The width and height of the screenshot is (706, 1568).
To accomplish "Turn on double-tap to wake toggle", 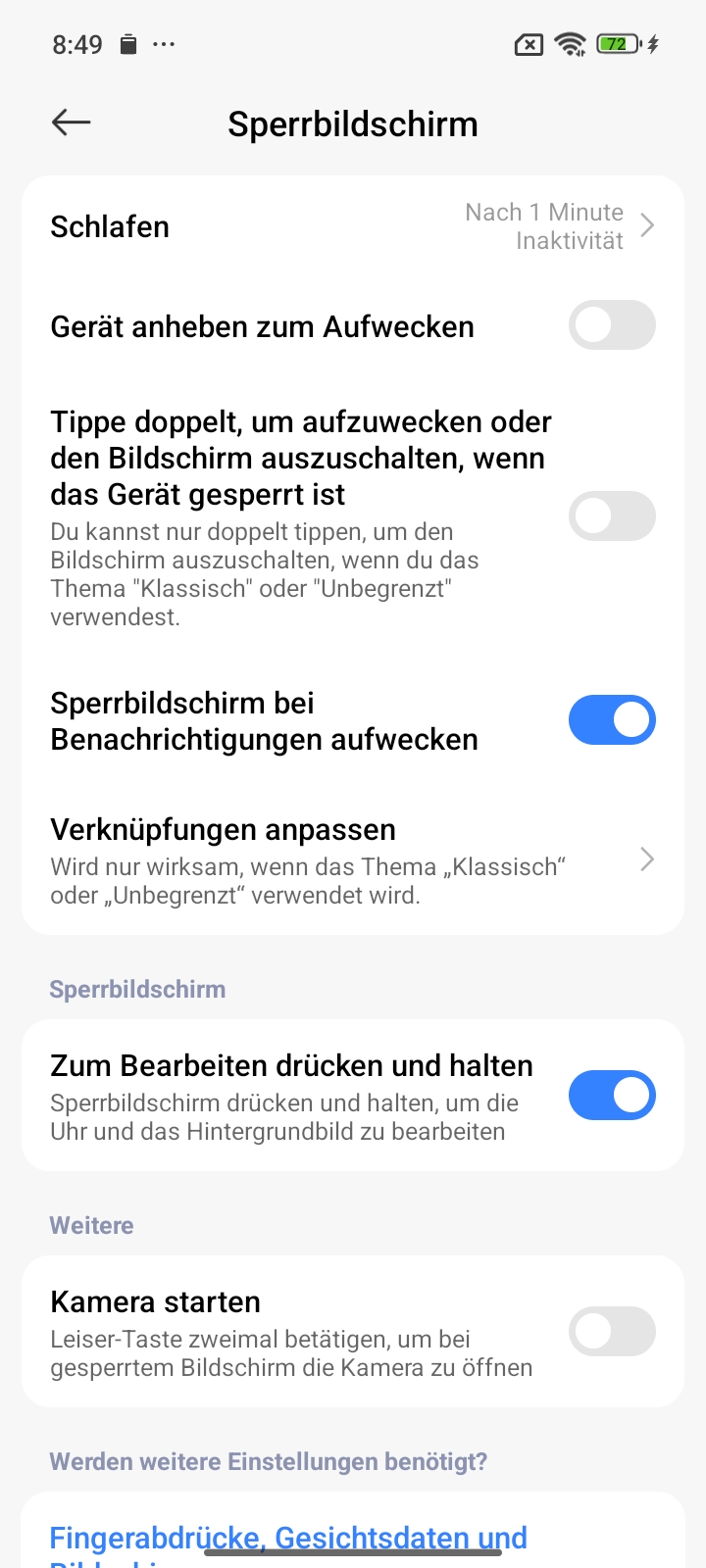I will [x=612, y=516].
